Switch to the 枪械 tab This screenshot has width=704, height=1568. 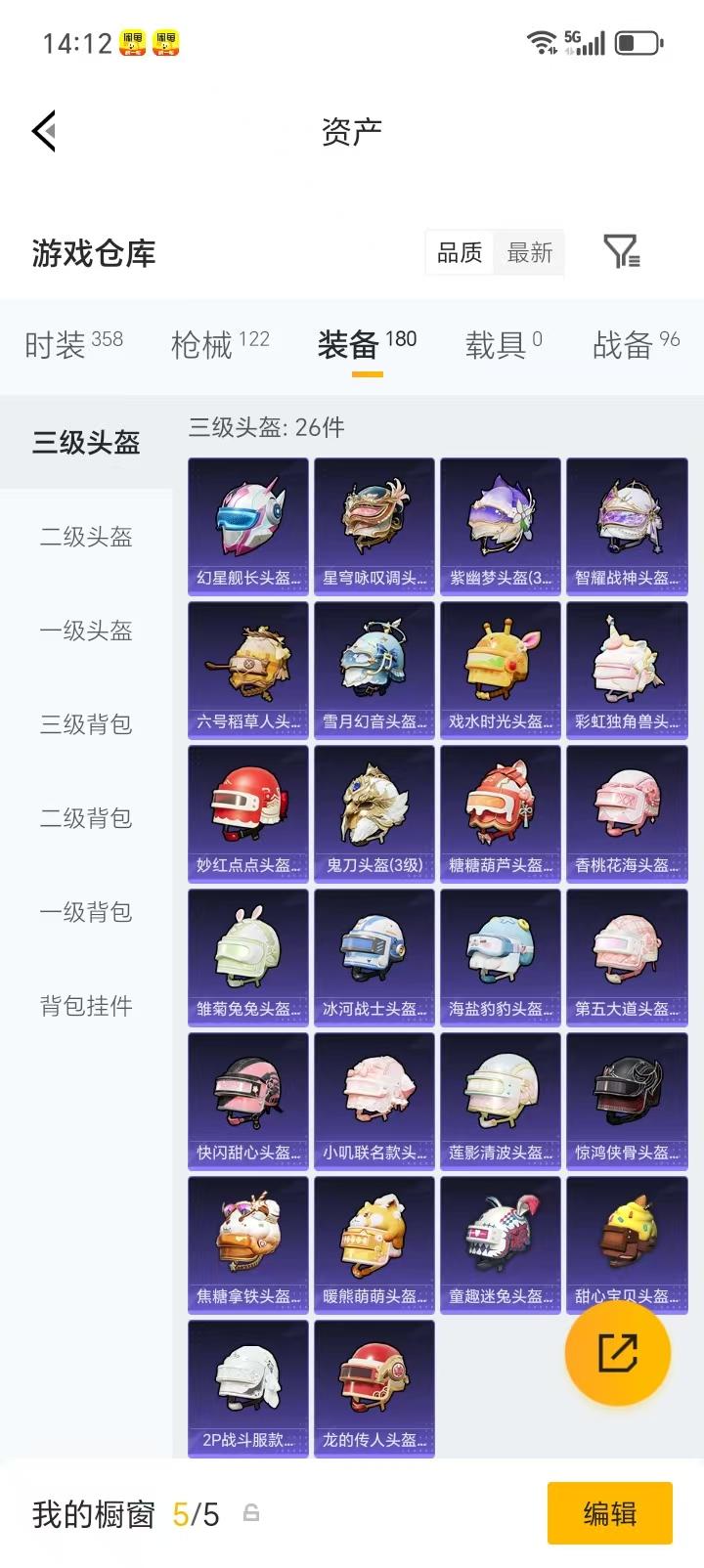[208, 345]
